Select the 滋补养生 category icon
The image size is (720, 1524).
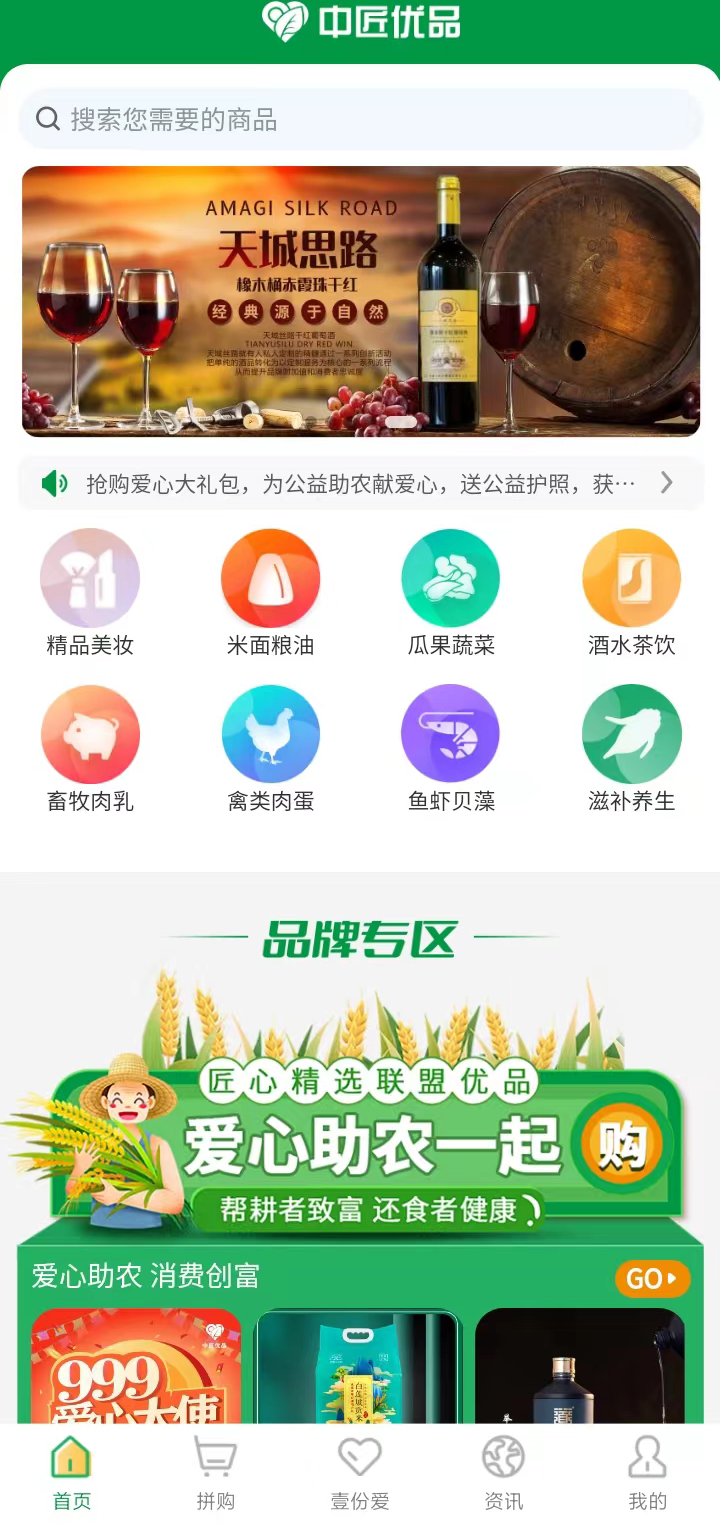631,732
